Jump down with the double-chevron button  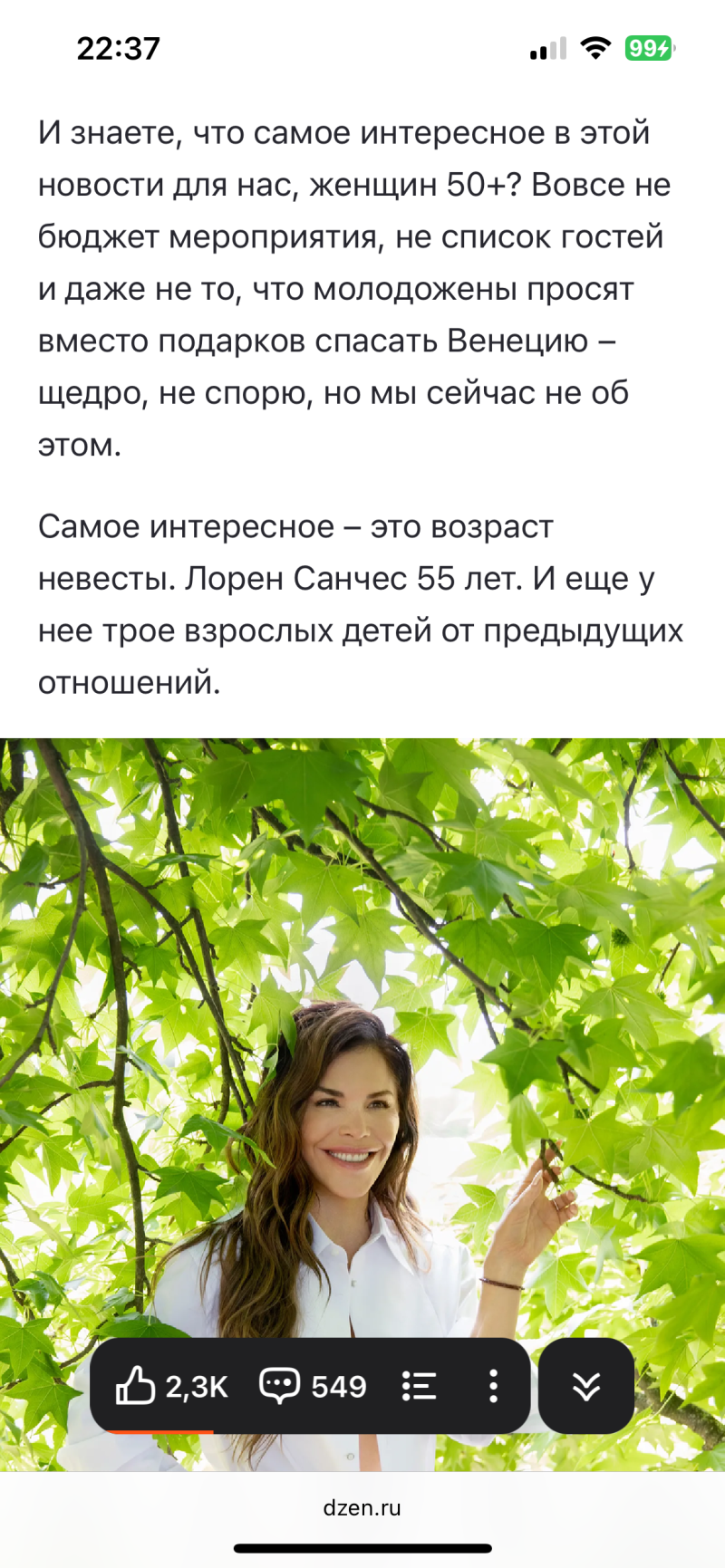pyautogui.click(x=586, y=1386)
